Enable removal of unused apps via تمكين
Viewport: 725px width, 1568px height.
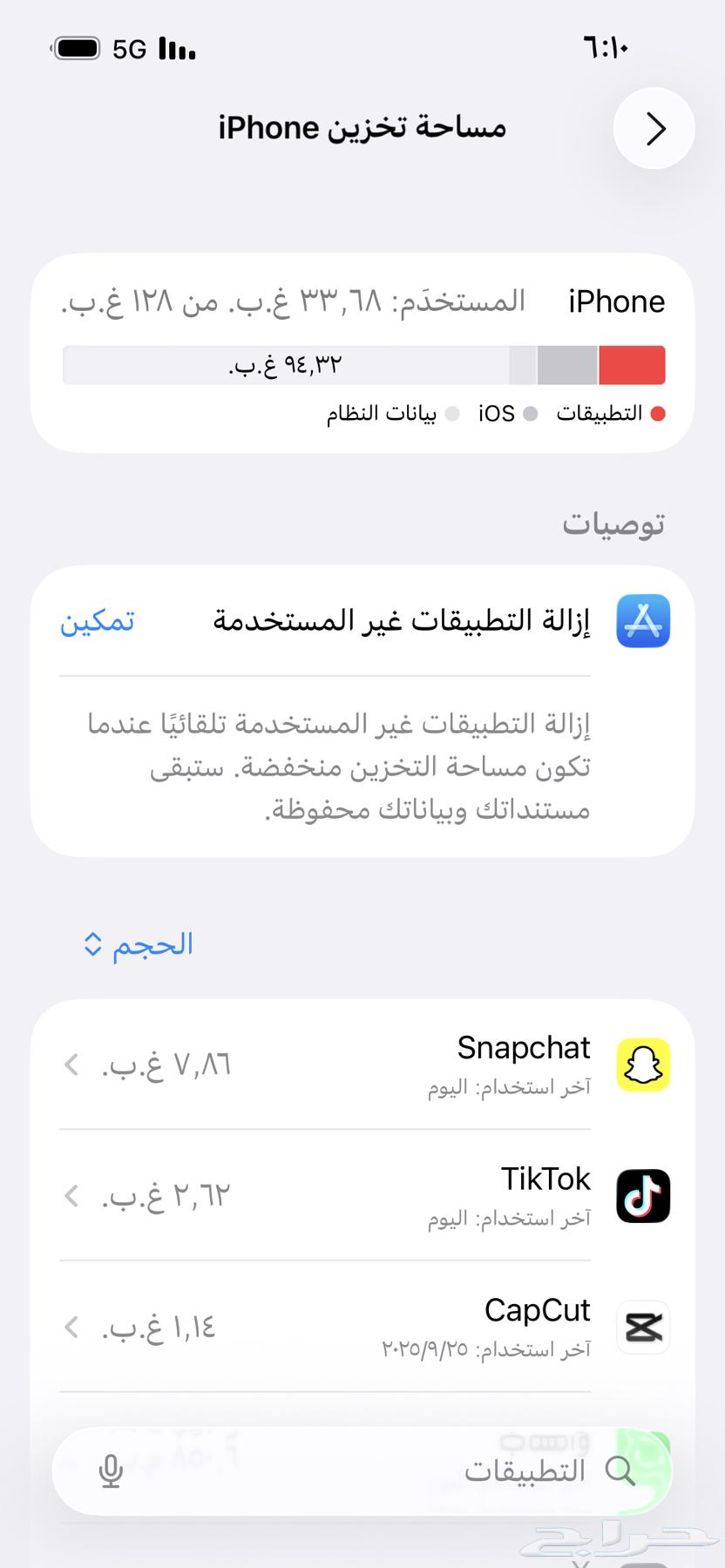pos(97,620)
